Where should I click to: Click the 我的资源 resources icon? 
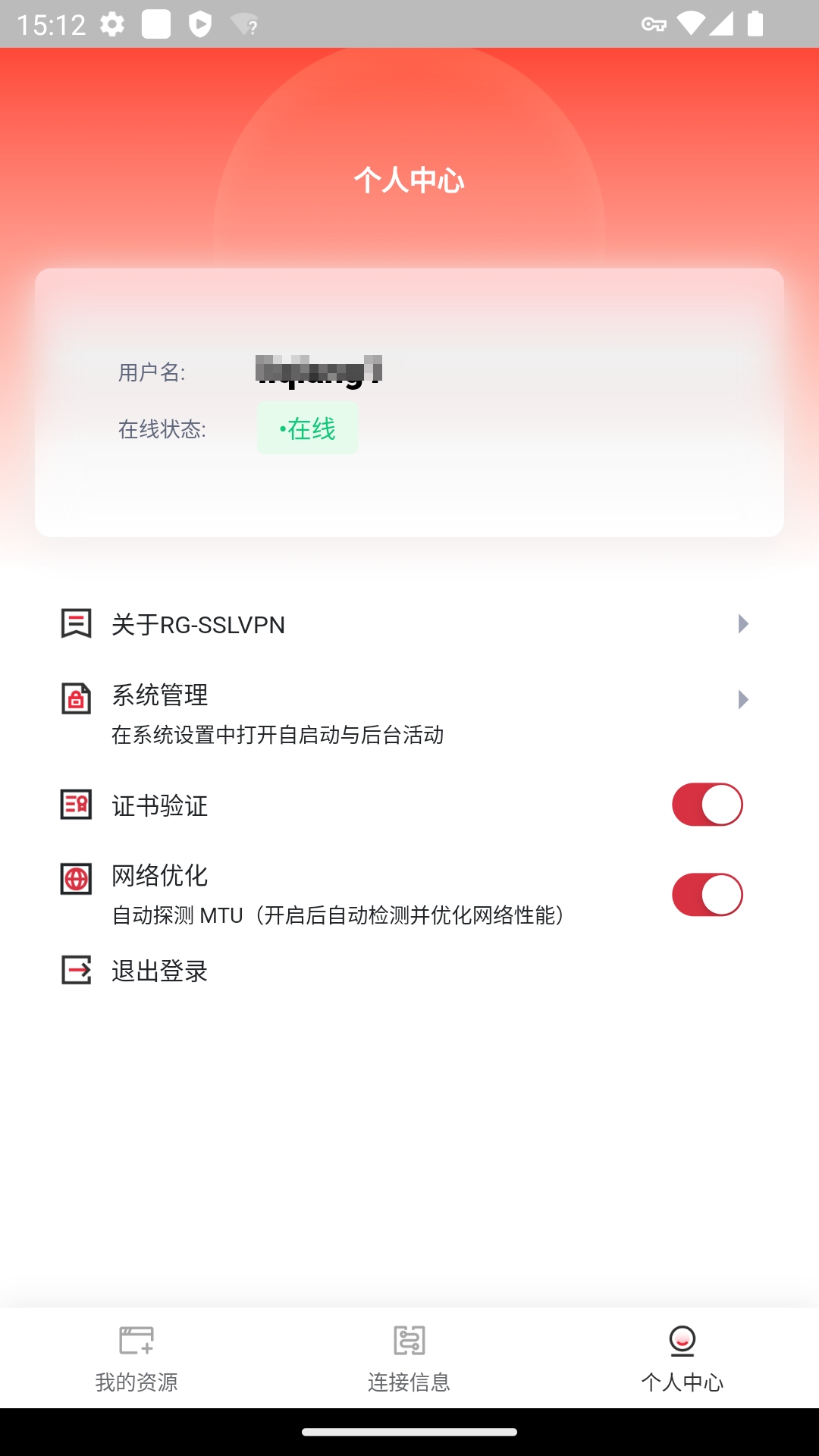pyautogui.click(x=136, y=1341)
